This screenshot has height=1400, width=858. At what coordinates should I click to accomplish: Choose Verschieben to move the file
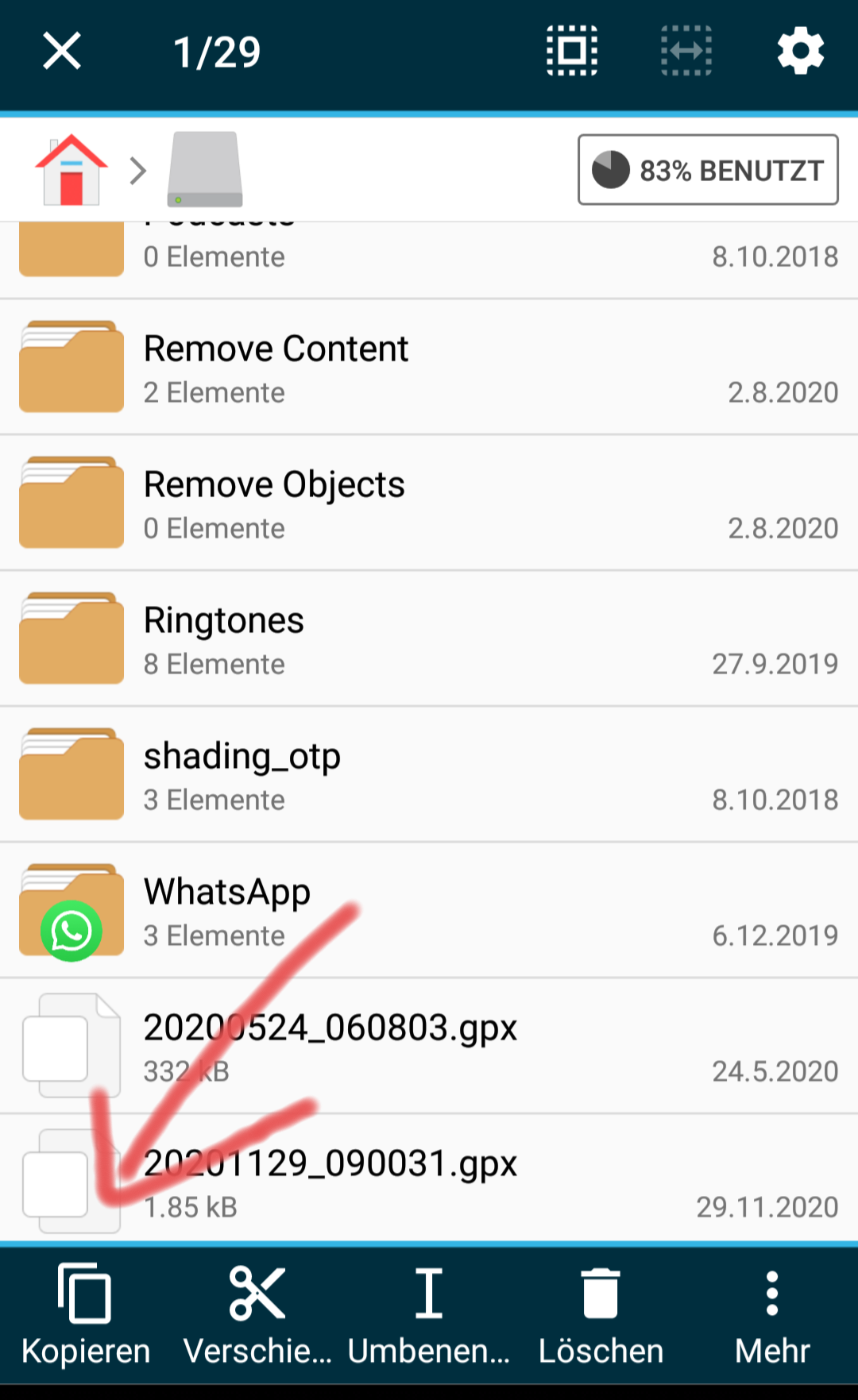coord(257,1315)
